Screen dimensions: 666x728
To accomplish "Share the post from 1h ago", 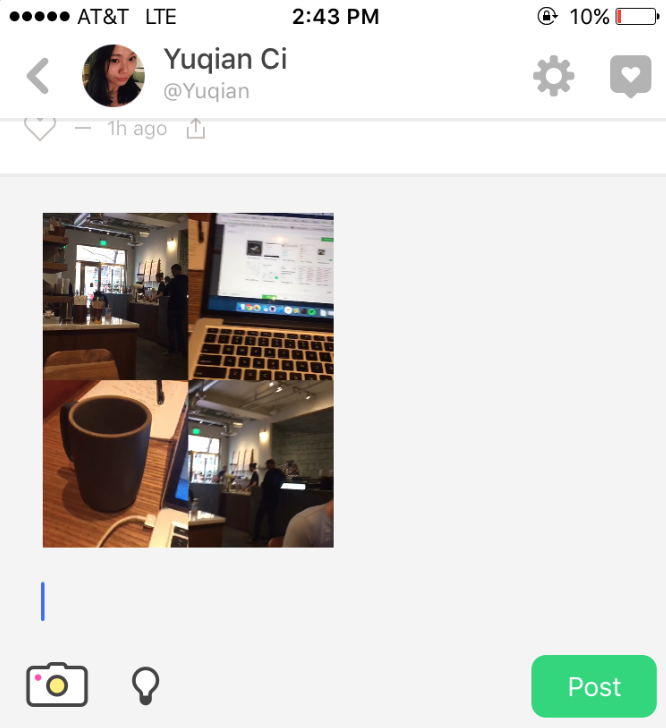I will [x=196, y=129].
